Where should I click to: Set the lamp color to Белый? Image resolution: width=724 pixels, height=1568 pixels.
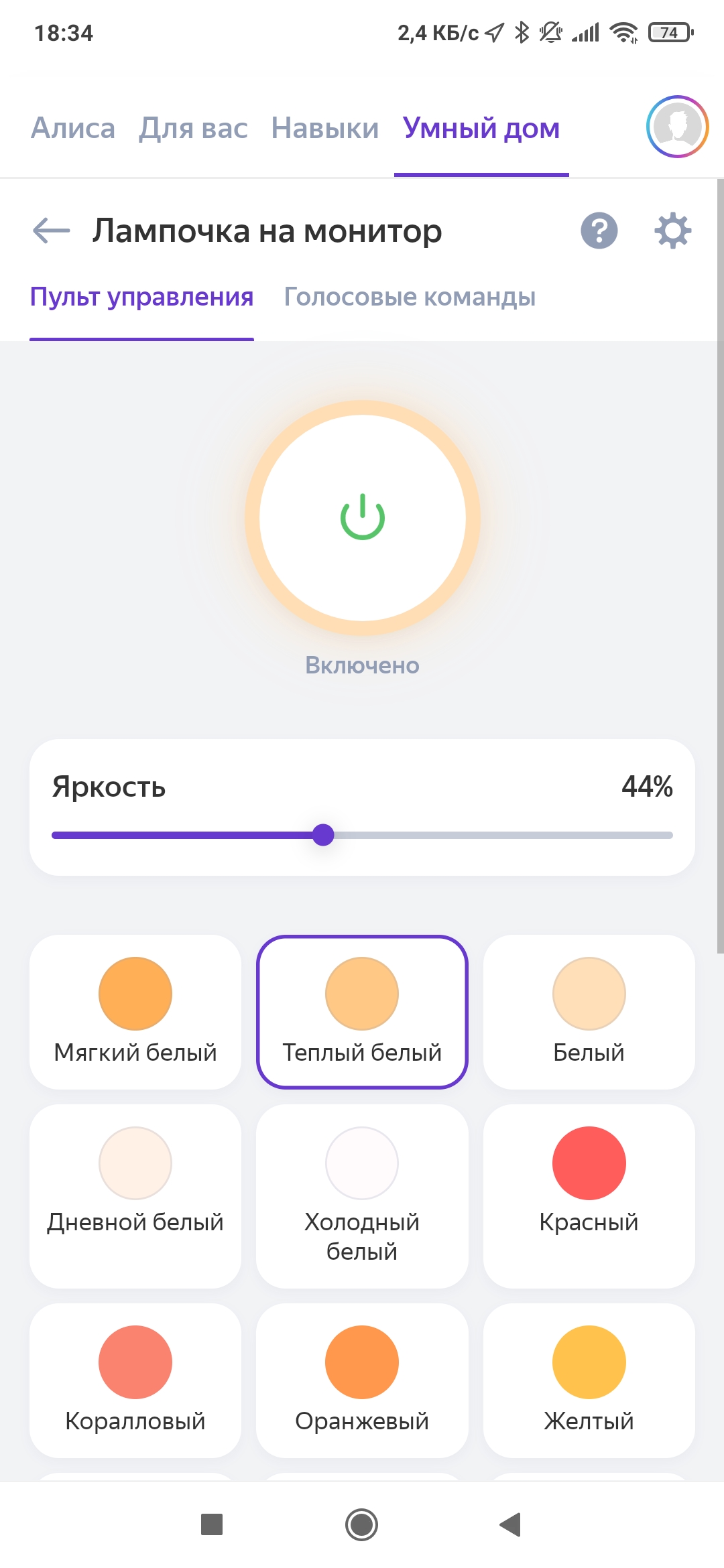pyautogui.click(x=589, y=1012)
